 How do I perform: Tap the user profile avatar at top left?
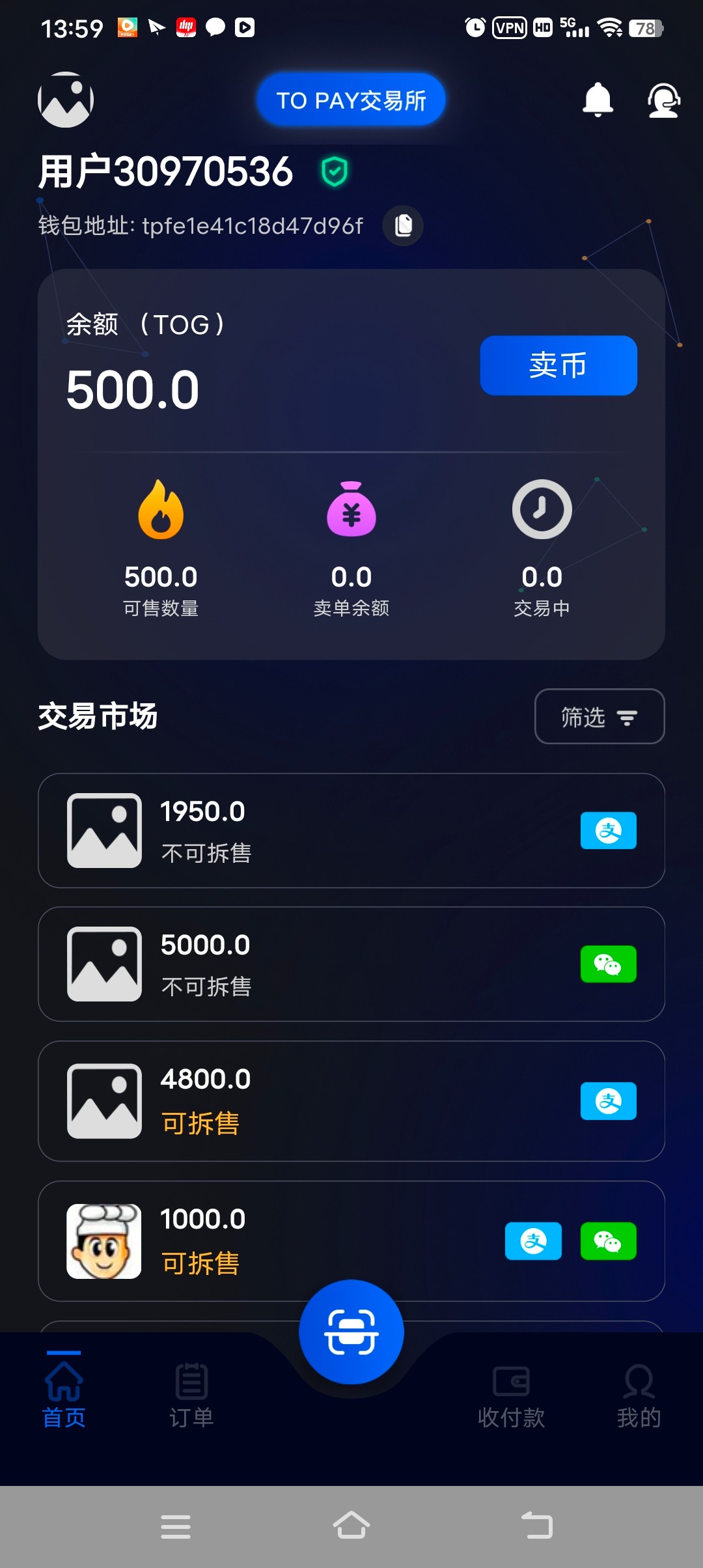tap(65, 100)
